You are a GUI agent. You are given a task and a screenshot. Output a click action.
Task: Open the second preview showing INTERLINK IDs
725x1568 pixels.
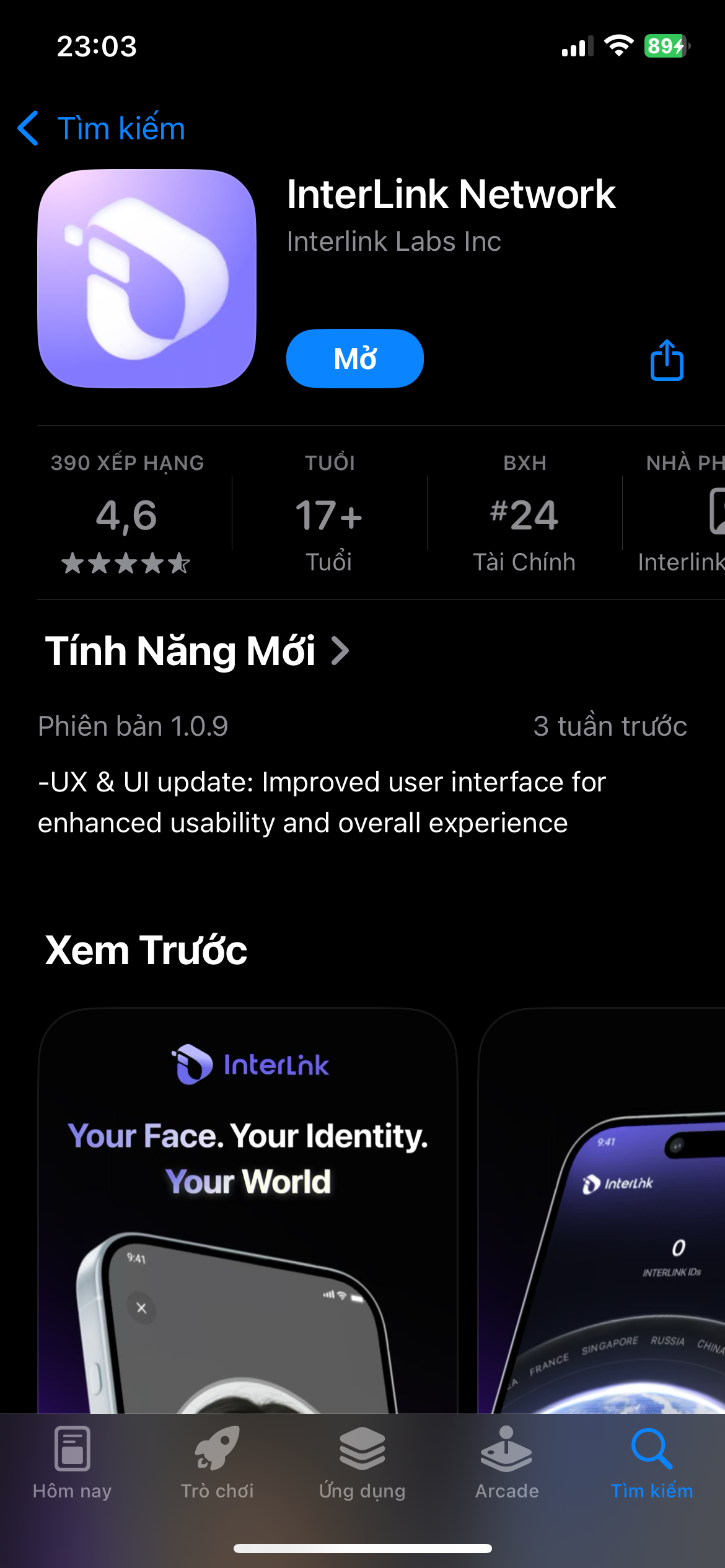click(x=602, y=1211)
